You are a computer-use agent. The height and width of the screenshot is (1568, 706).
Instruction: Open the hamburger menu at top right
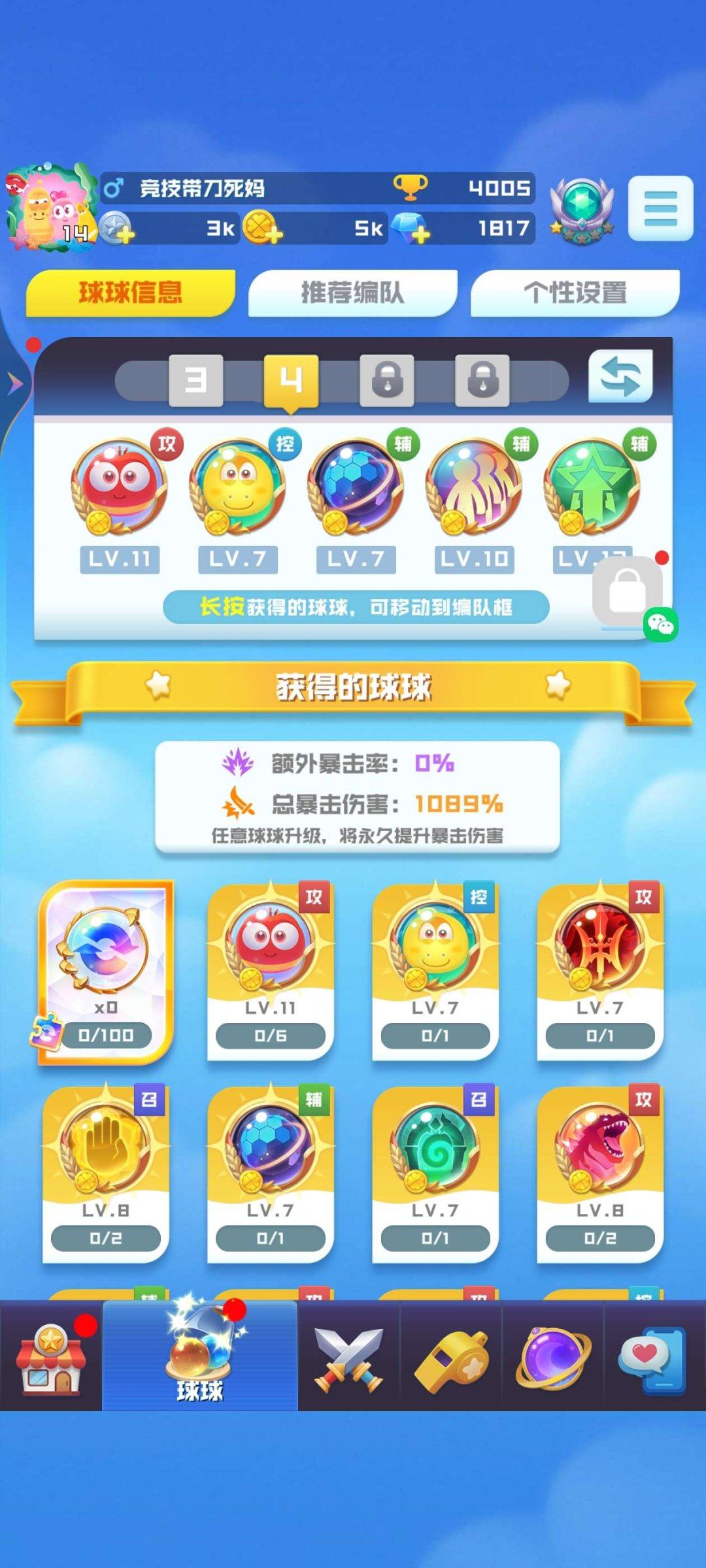662,208
